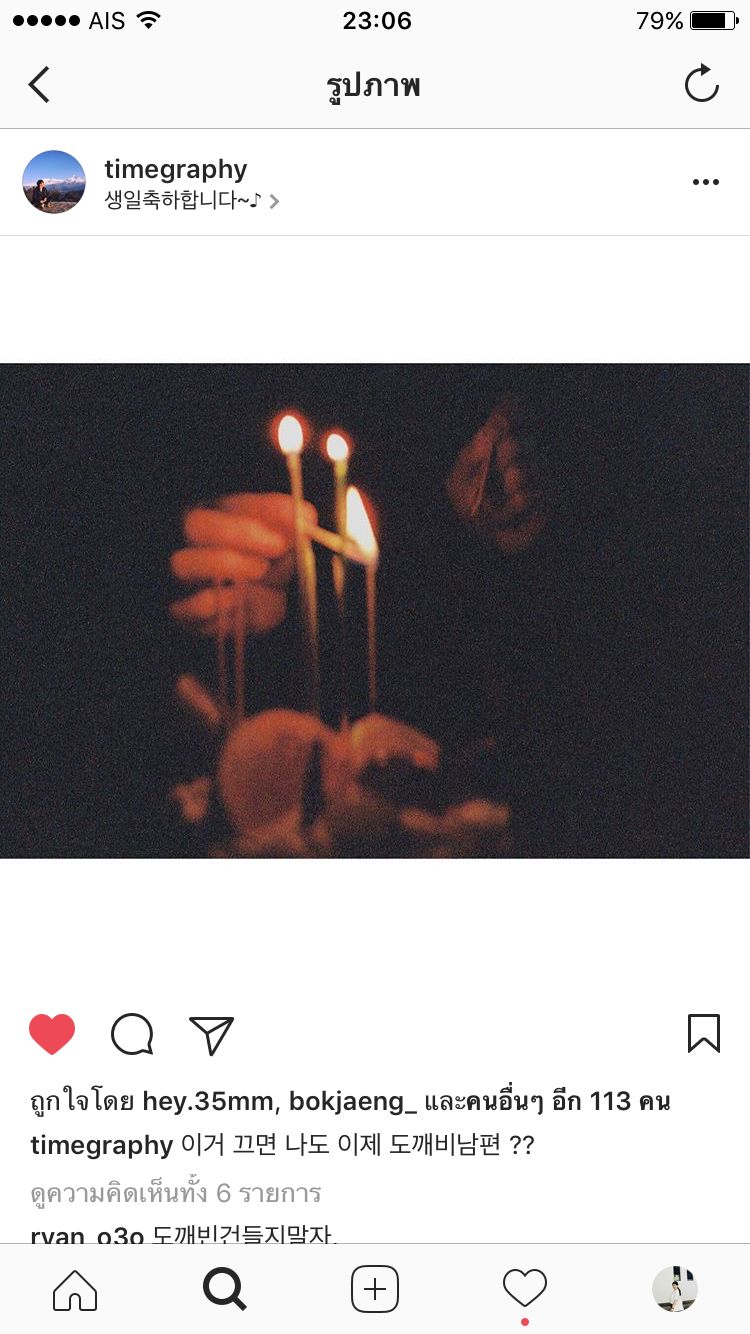Open liker hey.35mm's profile

tap(208, 1102)
